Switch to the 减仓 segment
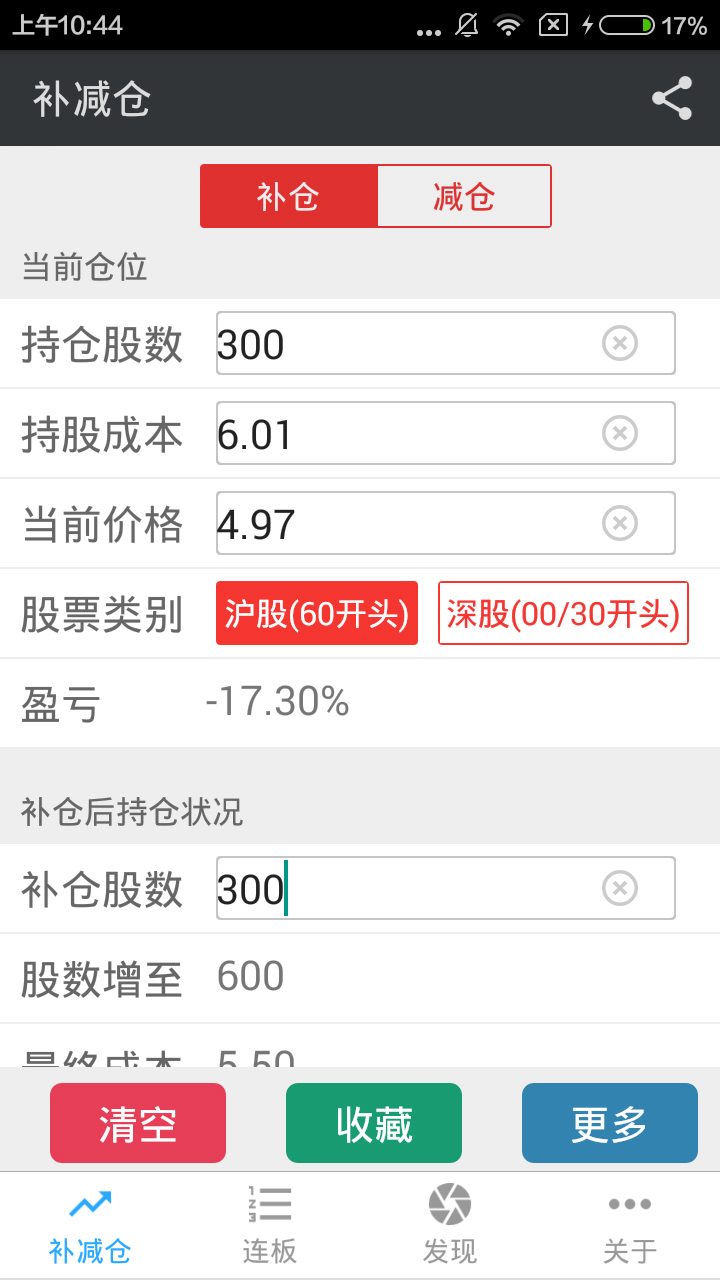This screenshot has width=720, height=1280. point(464,196)
